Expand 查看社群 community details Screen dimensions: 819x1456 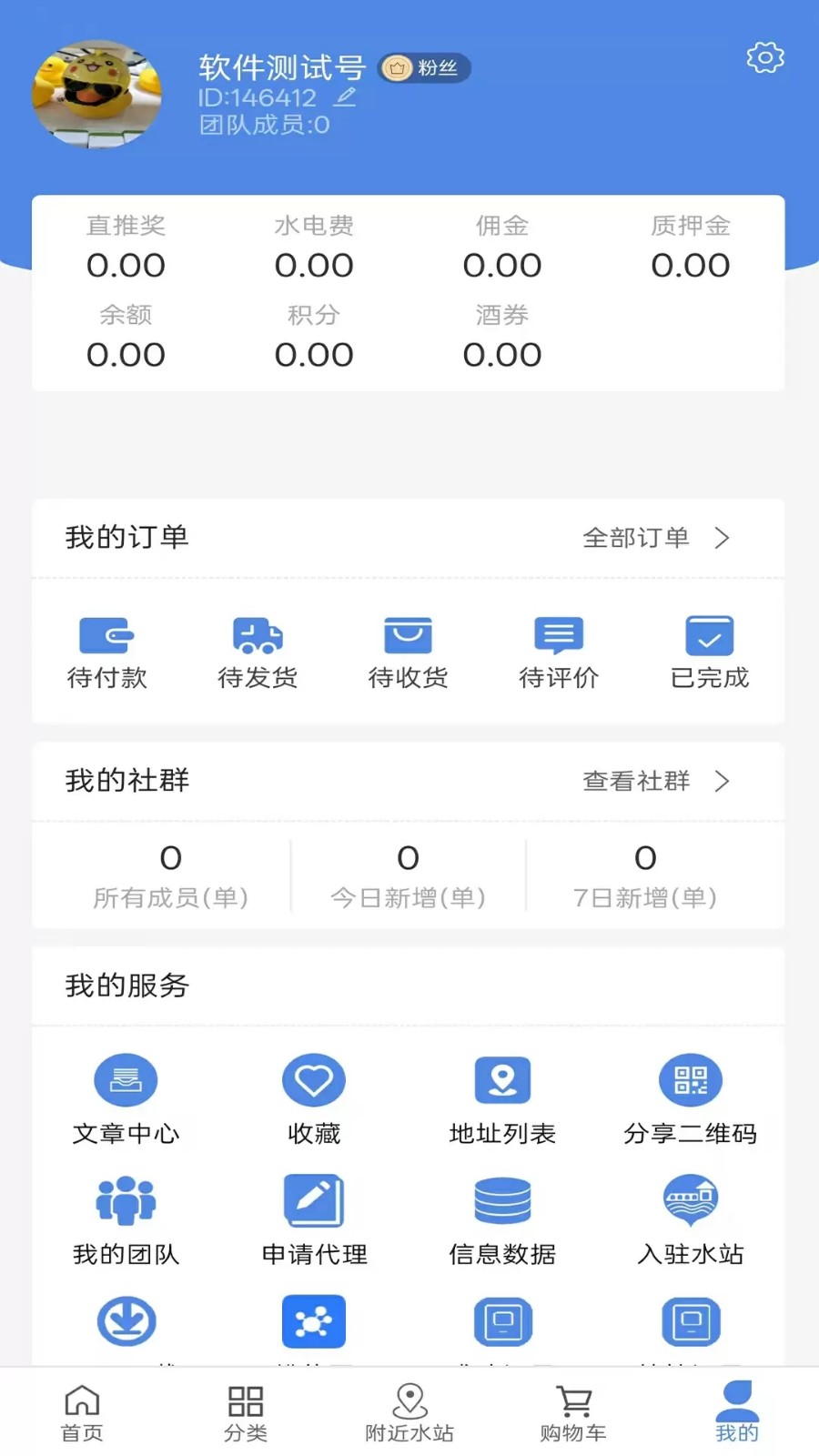pyautogui.click(x=652, y=781)
